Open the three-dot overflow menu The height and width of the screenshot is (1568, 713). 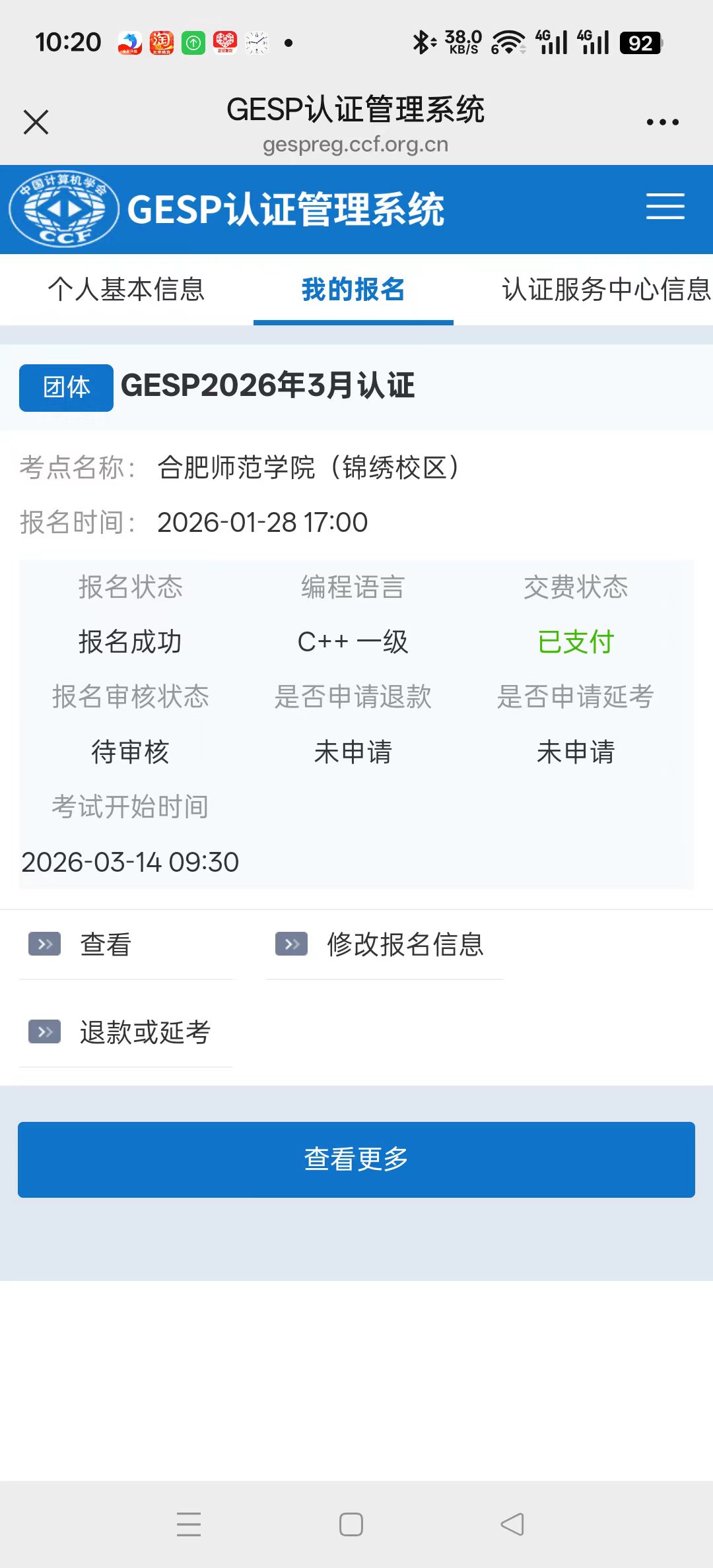(x=662, y=122)
